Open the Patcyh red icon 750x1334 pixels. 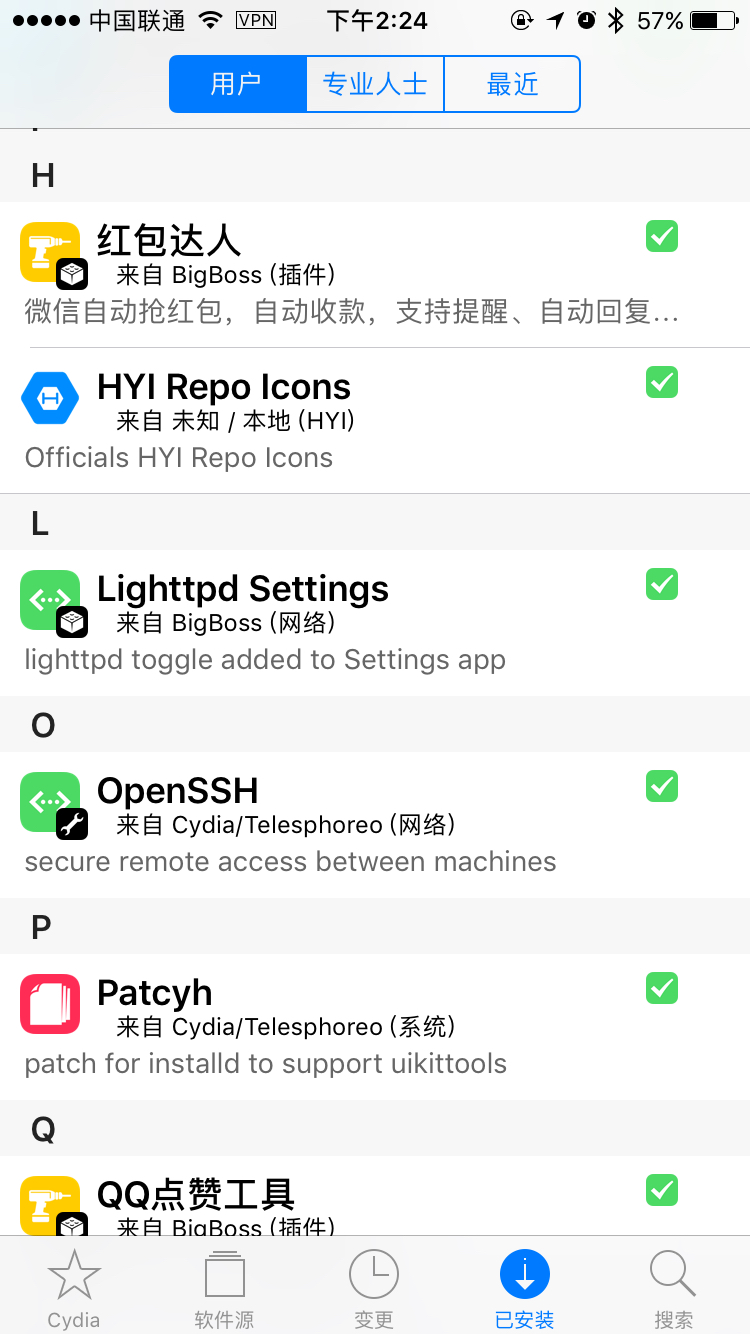[x=50, y=1004]
